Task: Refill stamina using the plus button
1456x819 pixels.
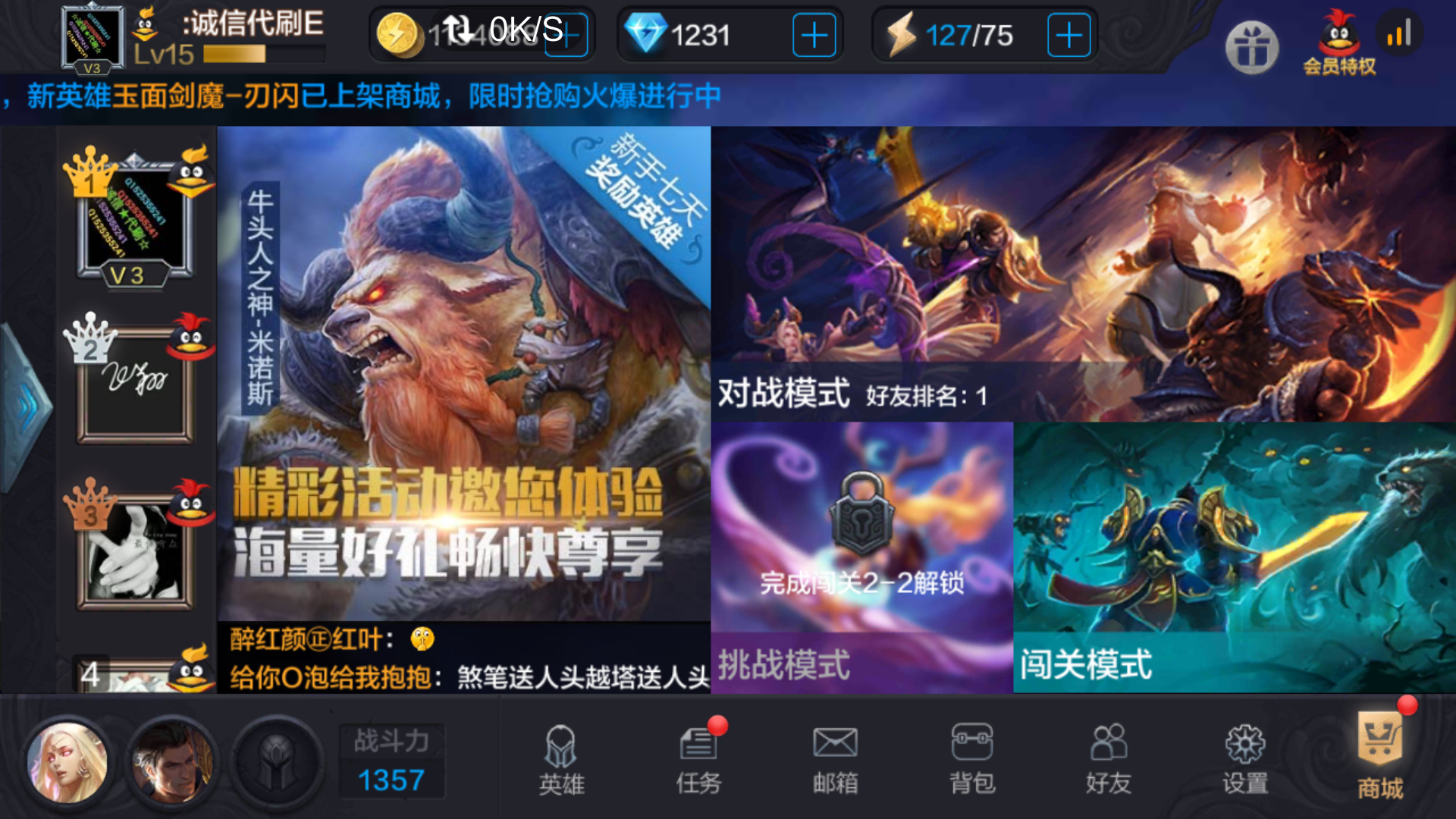Action: [1068, 36]
